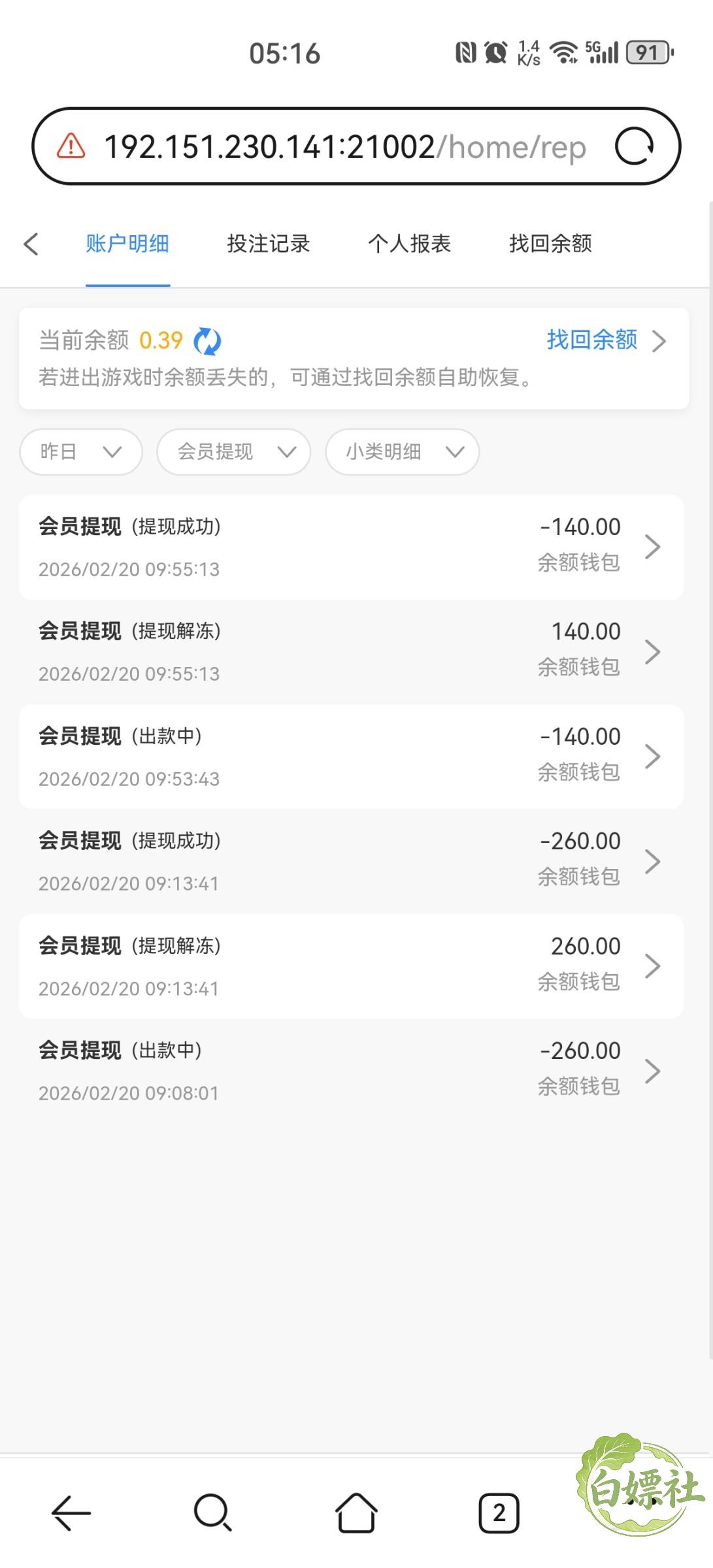Open the 提现成功 record at 09:13:41
Screen dimensions: 713x1568
click(x=351, y=862)
